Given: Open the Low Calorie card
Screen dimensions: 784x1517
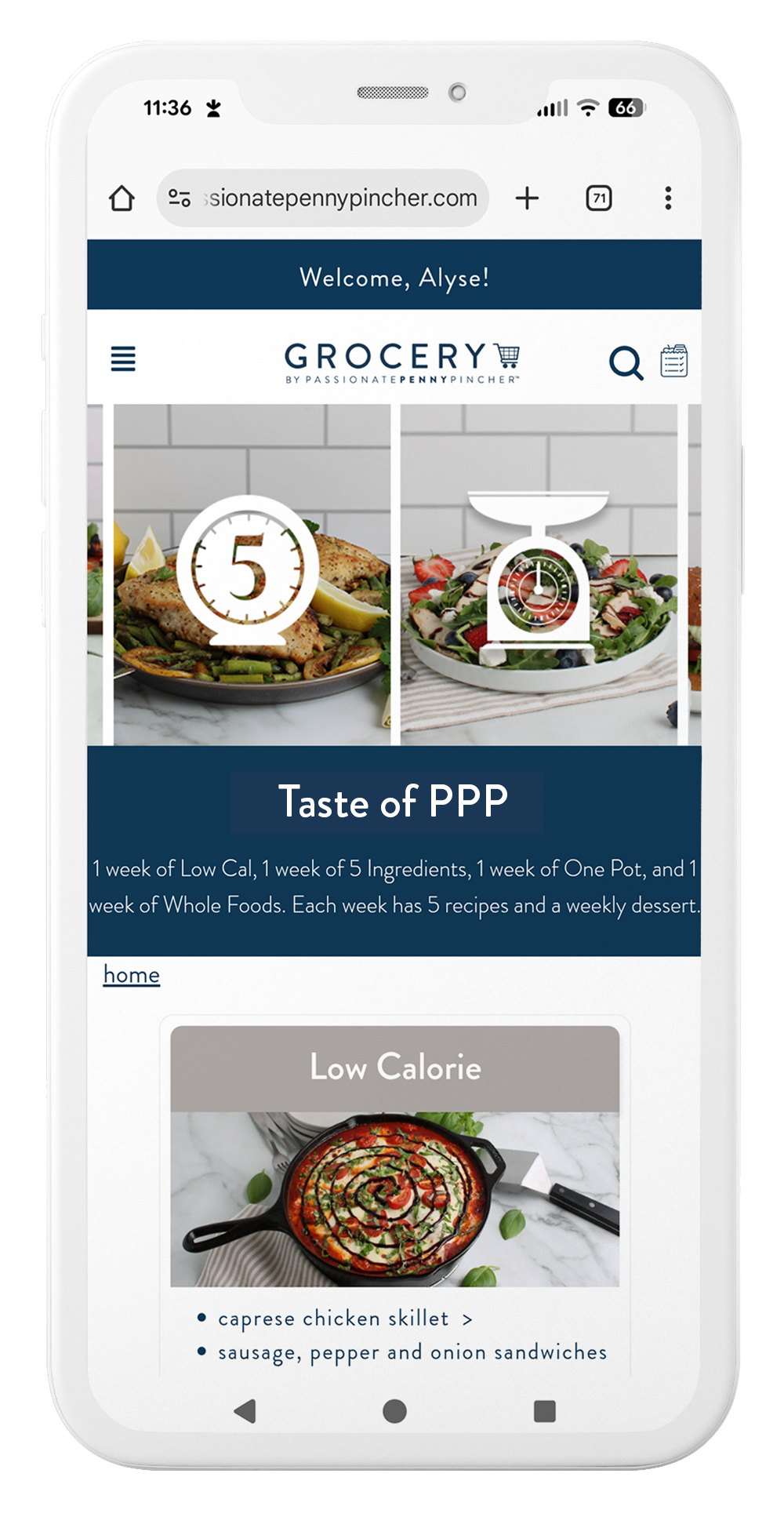Looking at the screenshot, I should 395,1068.
